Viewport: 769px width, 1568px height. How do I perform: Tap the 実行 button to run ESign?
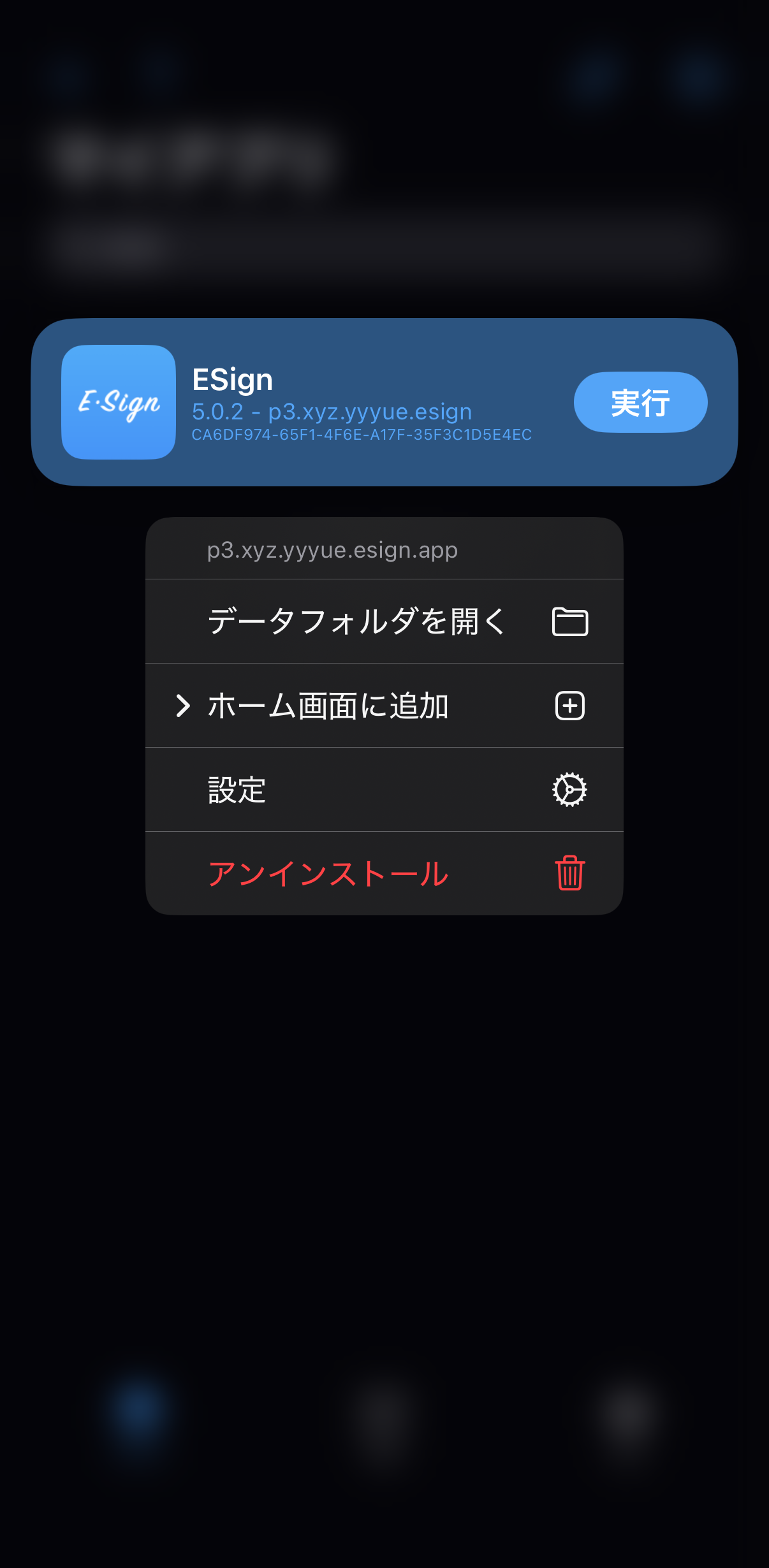coord(640,402)
